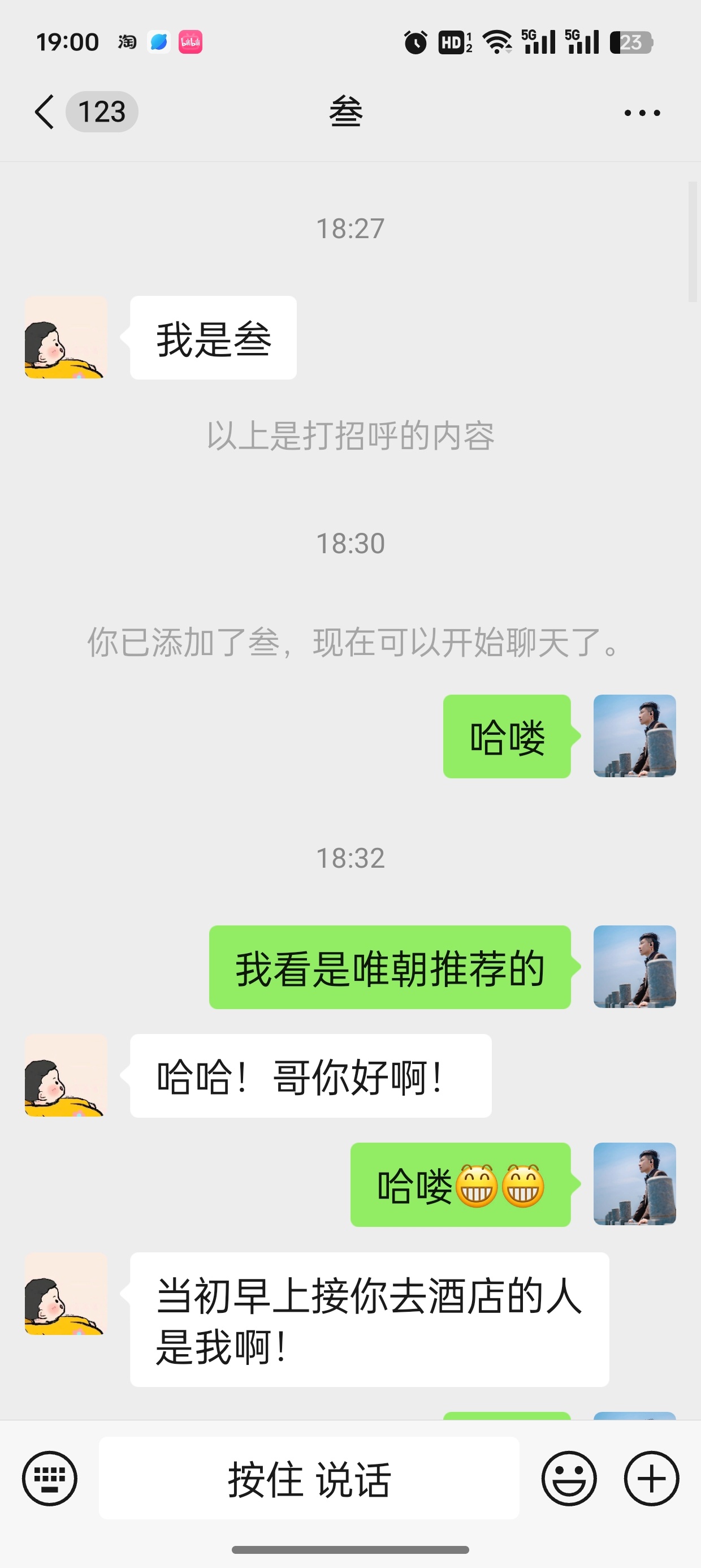Switch to keyboard text input
701x1568 pixels.
tap(50, 1478)
